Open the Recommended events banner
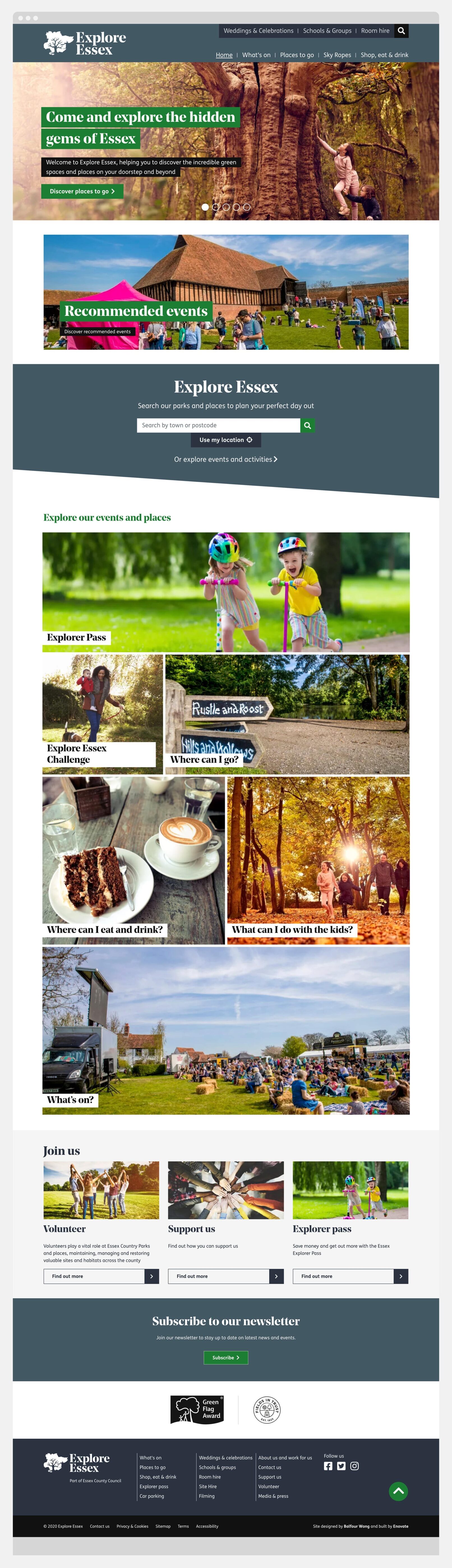 226,292
